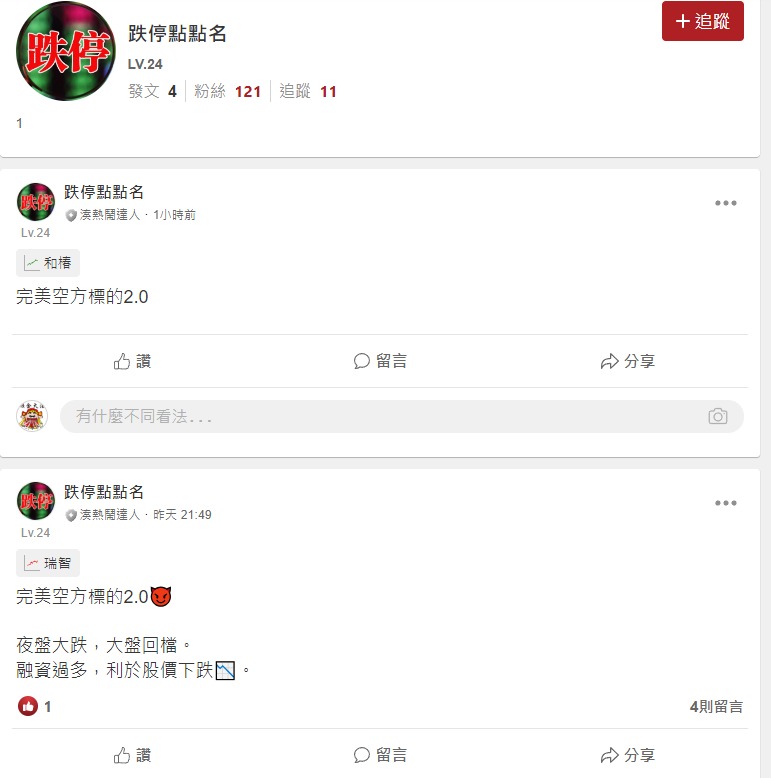Open author name on the 和椿 post
This screenshot has width=771, height=778.
coord(104,192)
